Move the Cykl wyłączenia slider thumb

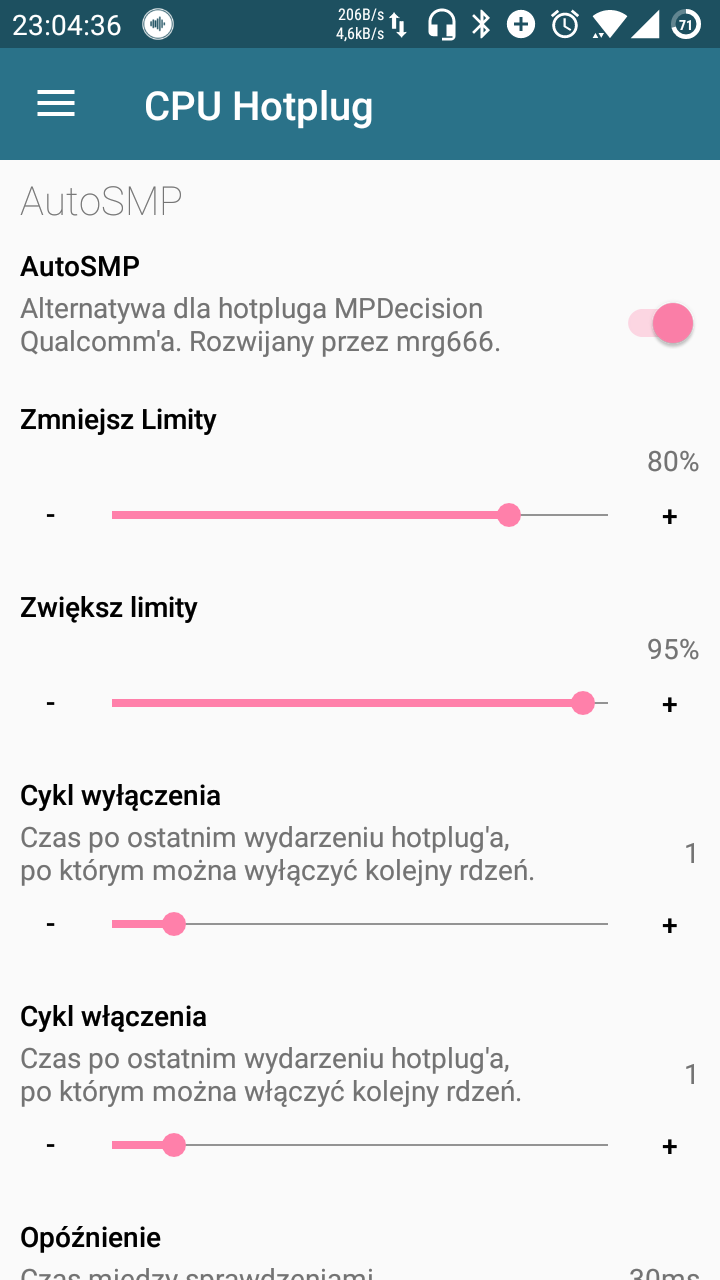coord(175,924)
